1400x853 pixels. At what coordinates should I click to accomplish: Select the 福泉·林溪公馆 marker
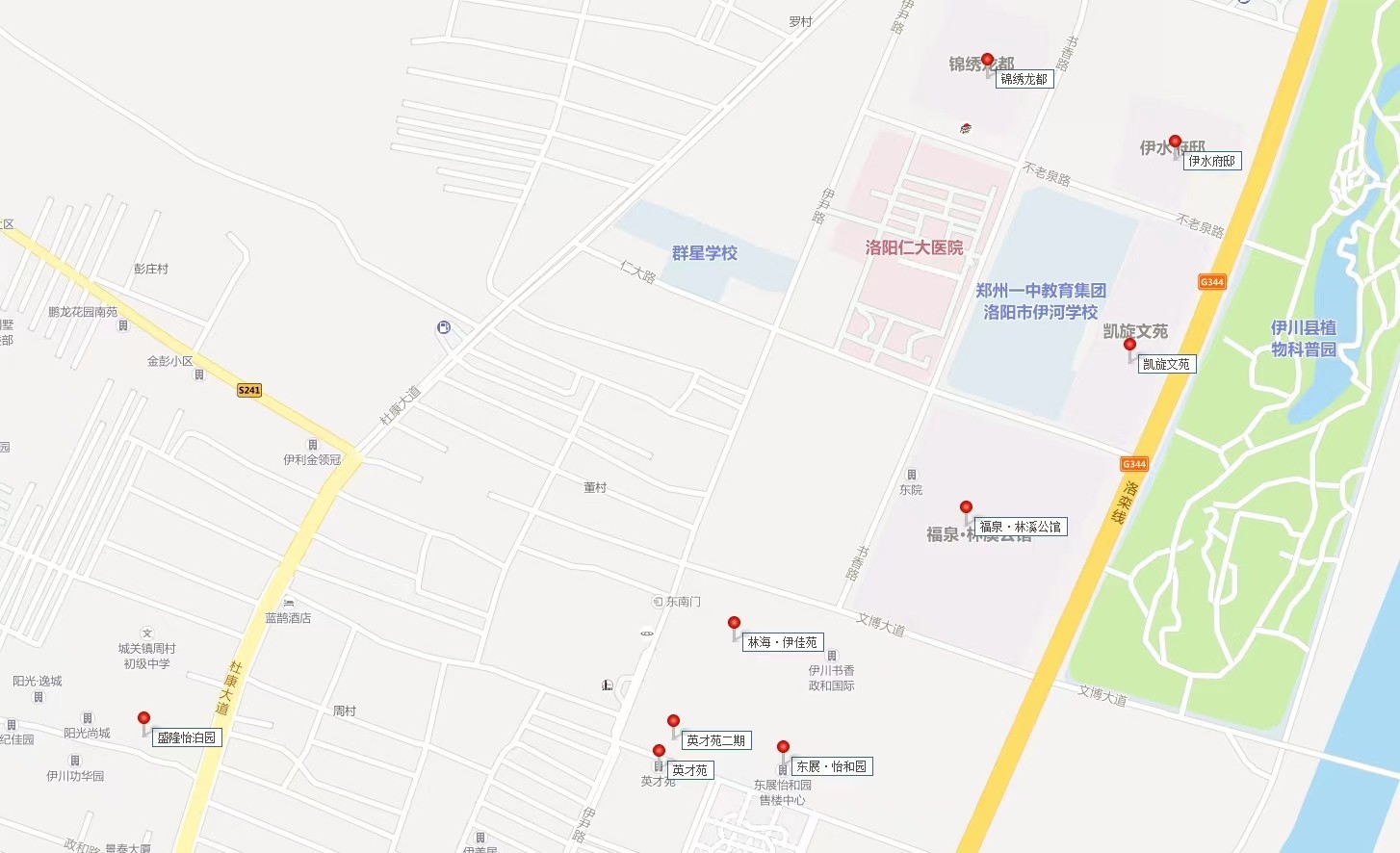966,508
